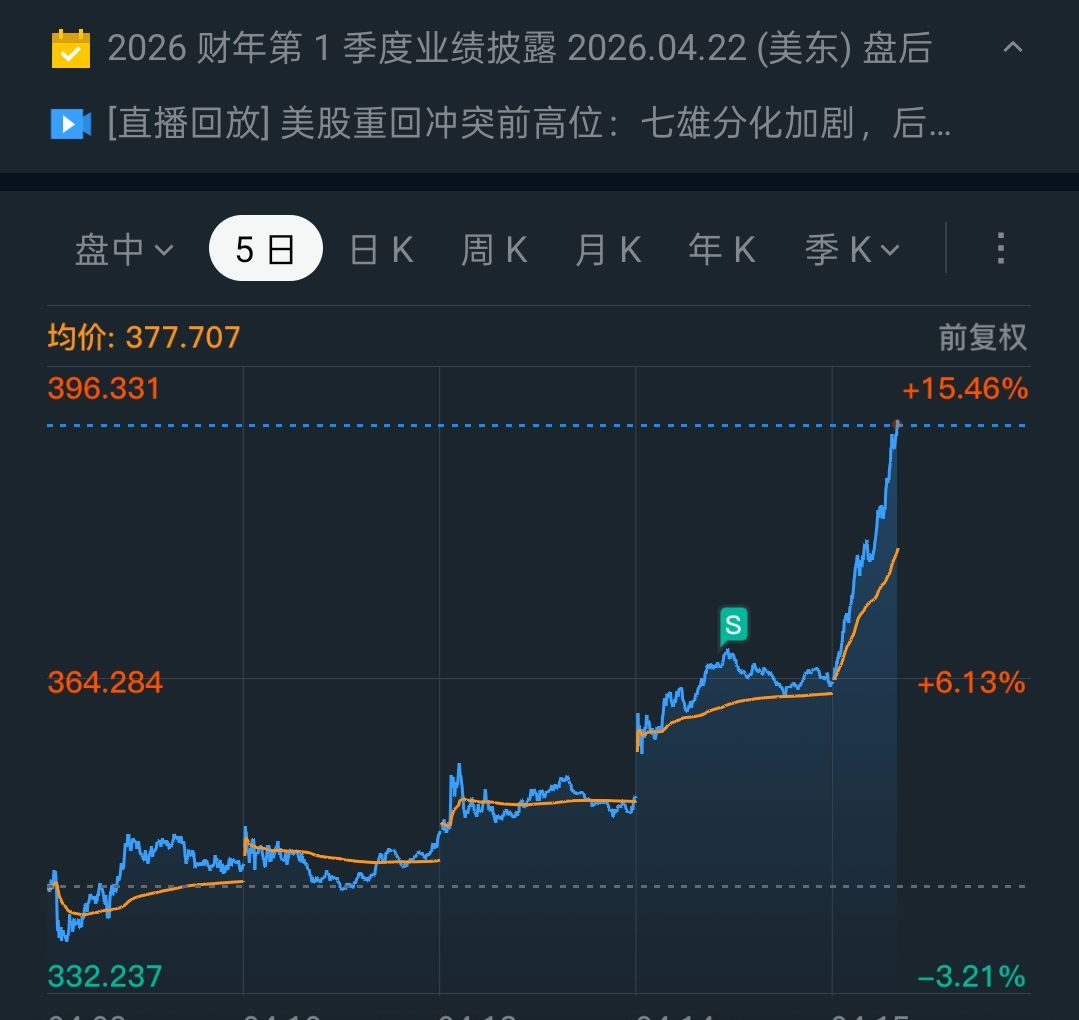This screenshot has width=1079, height=1020.
Task: Switch to the 年K chart
Action: click(721, 250)
